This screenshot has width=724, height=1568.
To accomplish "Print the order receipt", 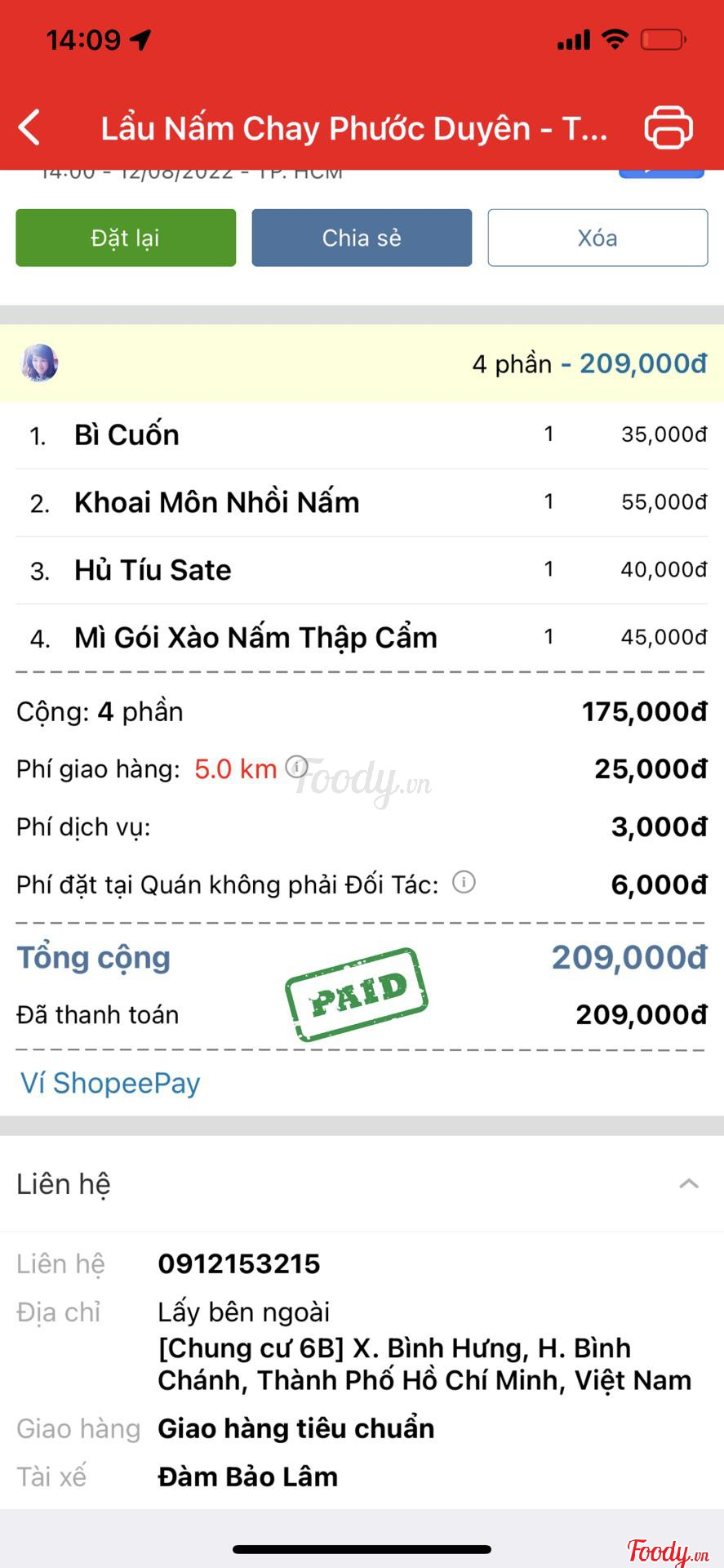I will (x=668, y=128).
